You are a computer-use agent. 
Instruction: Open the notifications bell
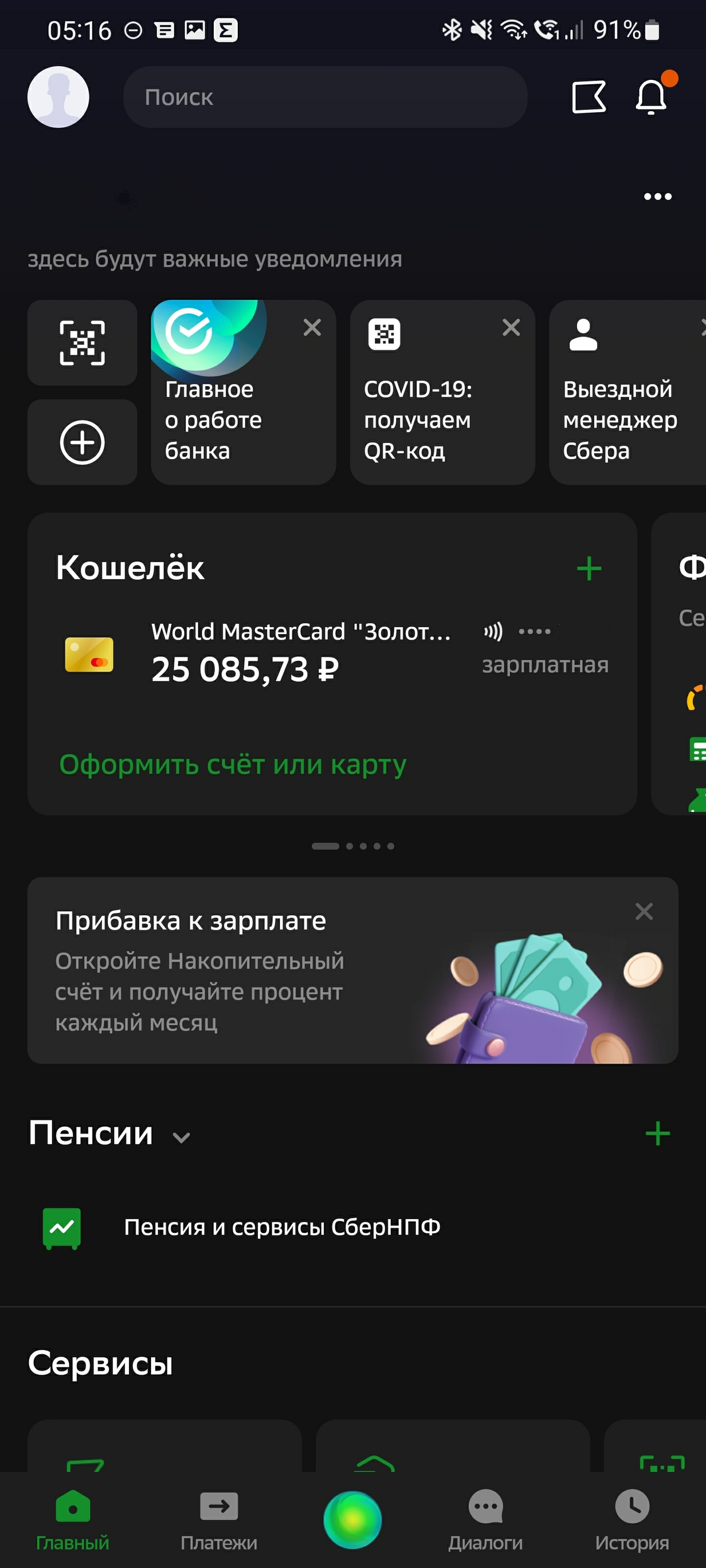click(651, 98)
